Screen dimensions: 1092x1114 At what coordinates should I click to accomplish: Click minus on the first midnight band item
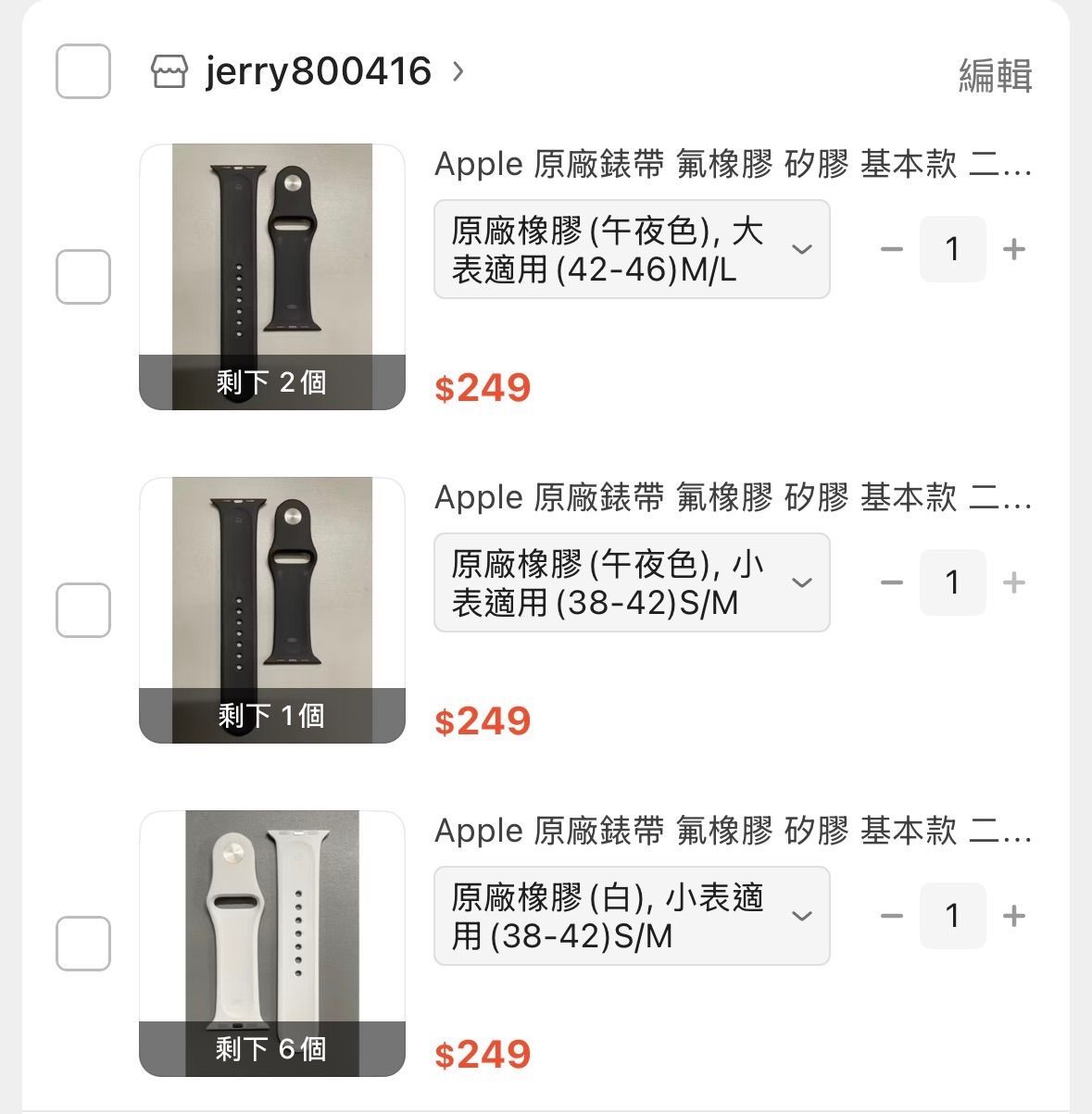point(891,248)
